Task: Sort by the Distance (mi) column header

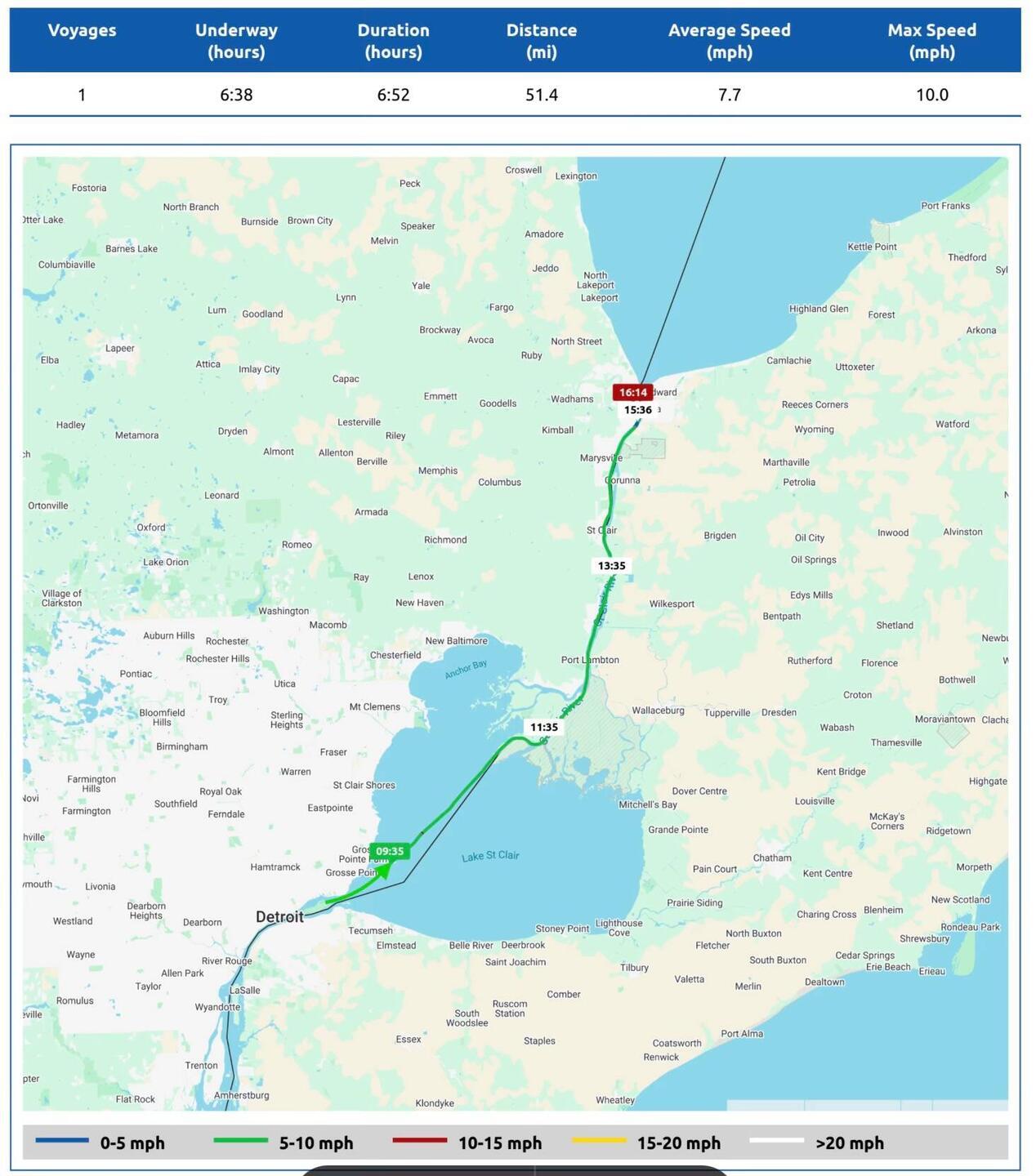Action: click(x=540, y=40)
